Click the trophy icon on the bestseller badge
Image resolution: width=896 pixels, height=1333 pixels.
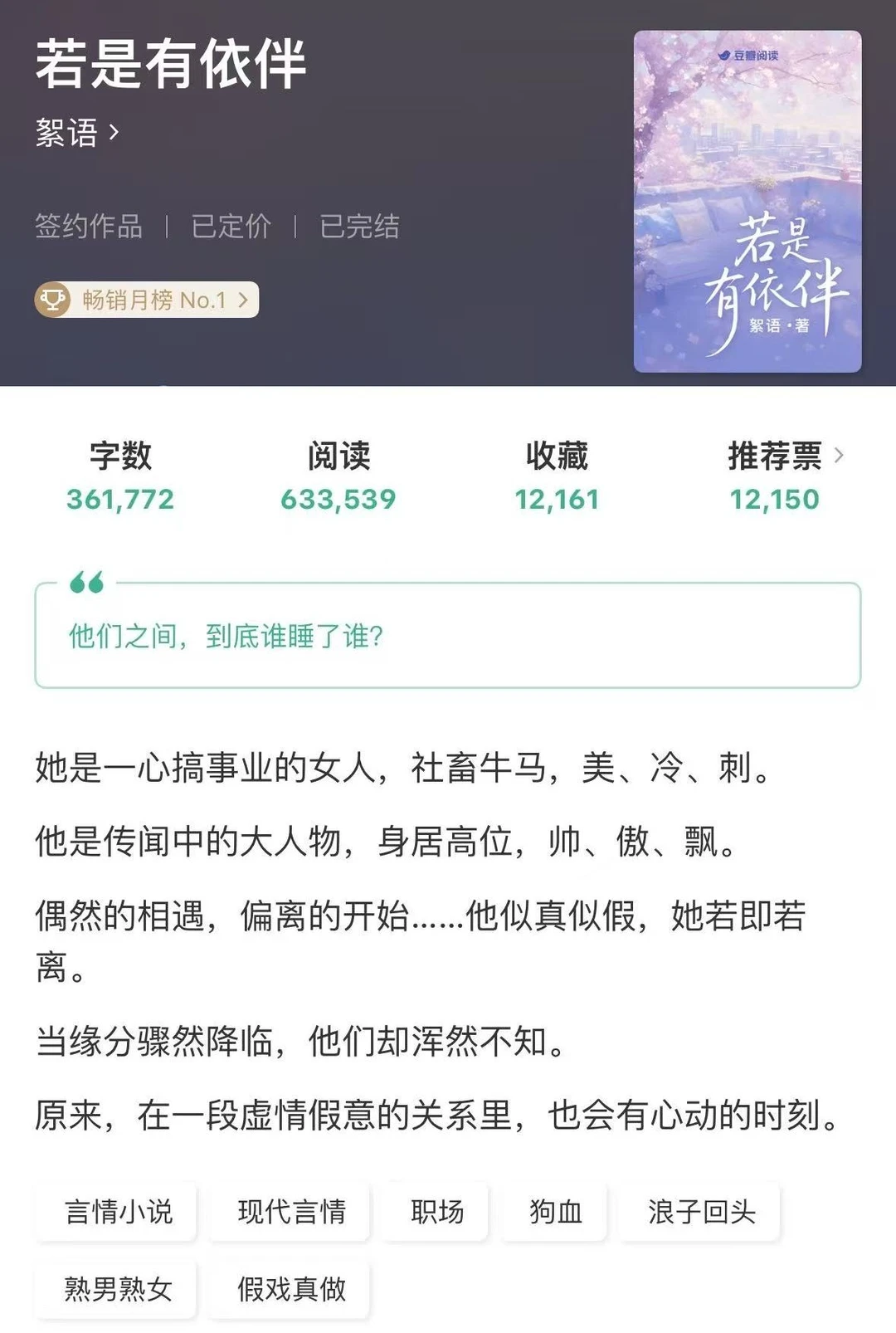pos(52,300)
